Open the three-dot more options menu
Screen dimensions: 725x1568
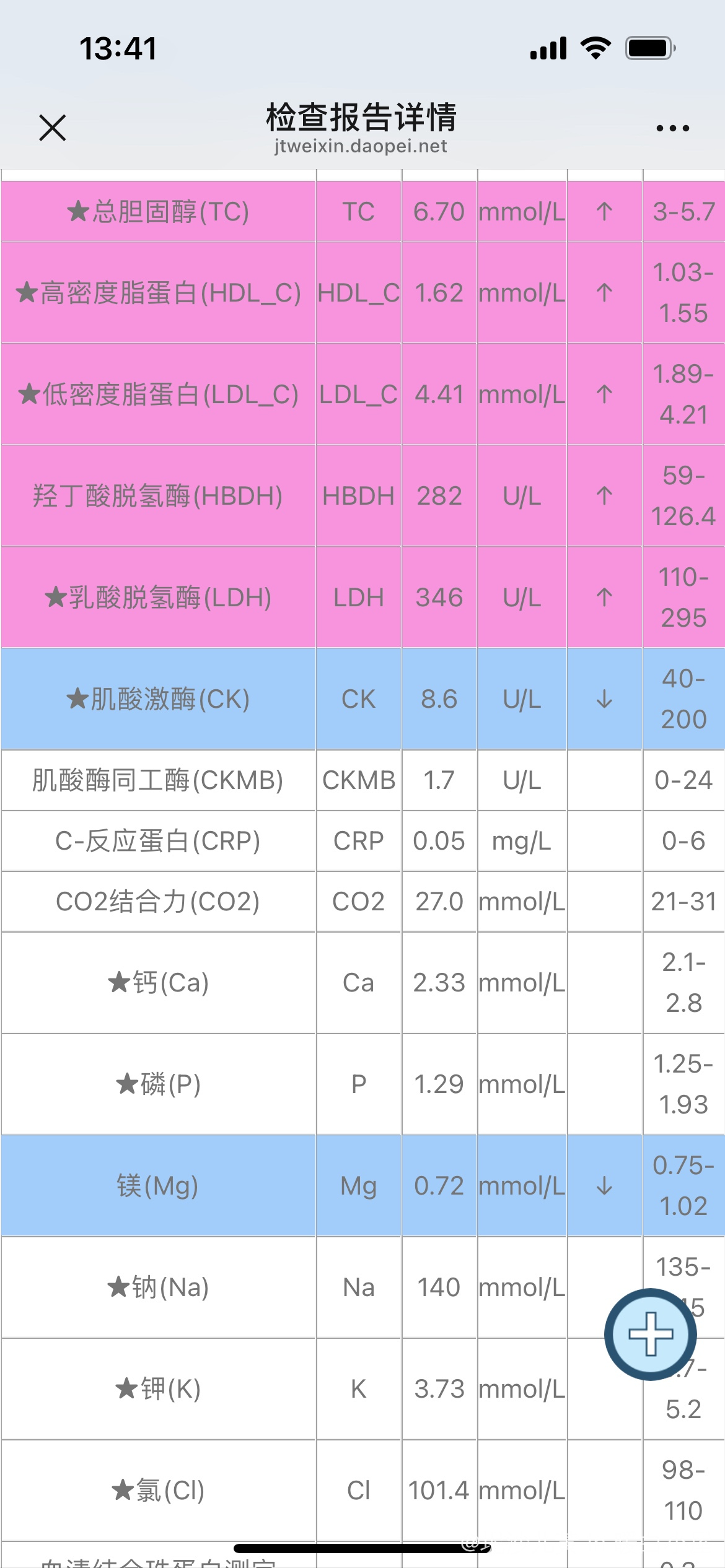pos(672,128)
